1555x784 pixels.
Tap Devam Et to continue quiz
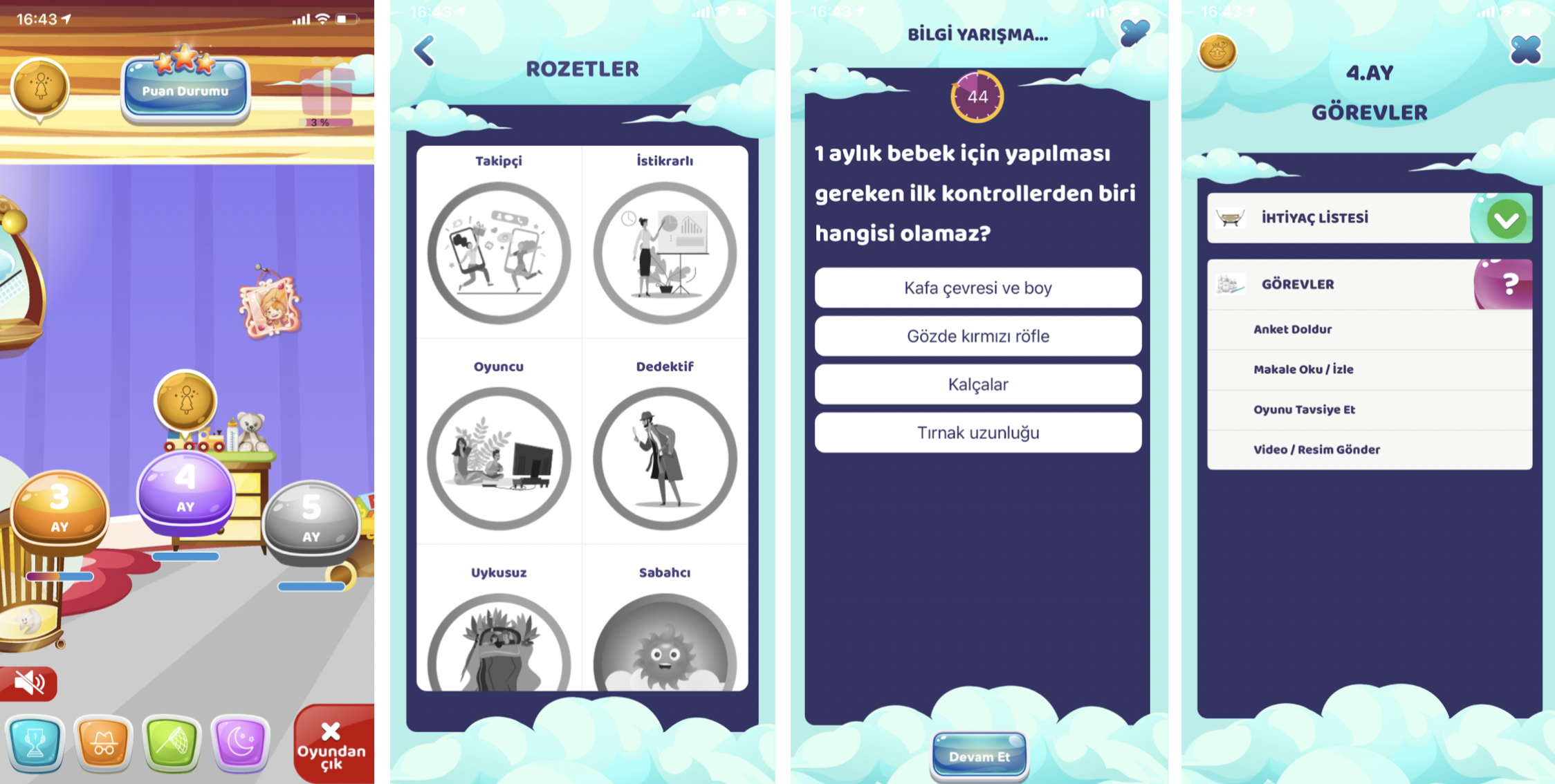979,756
